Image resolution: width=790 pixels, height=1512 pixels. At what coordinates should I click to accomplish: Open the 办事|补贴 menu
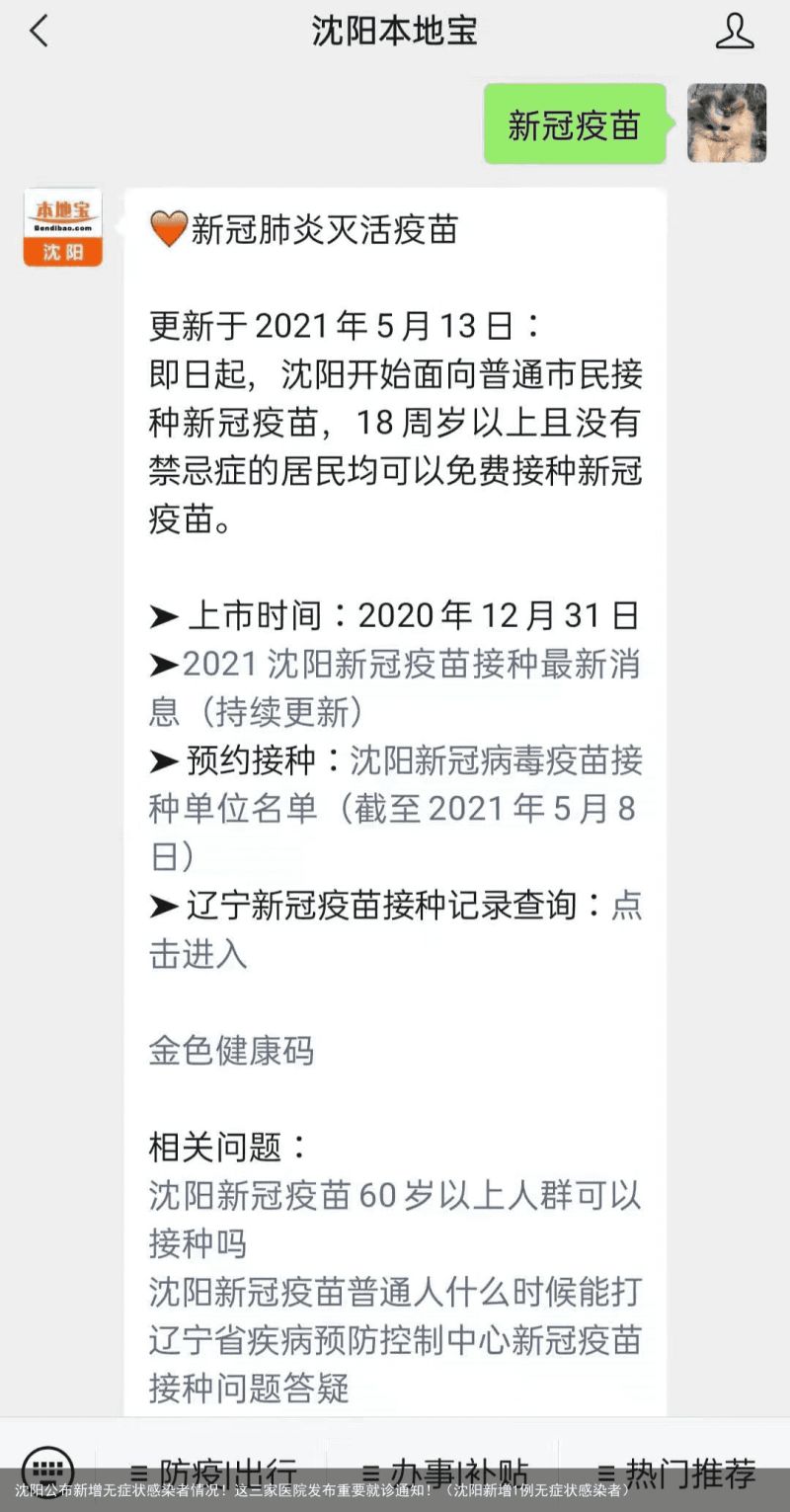click(444, 1472)
